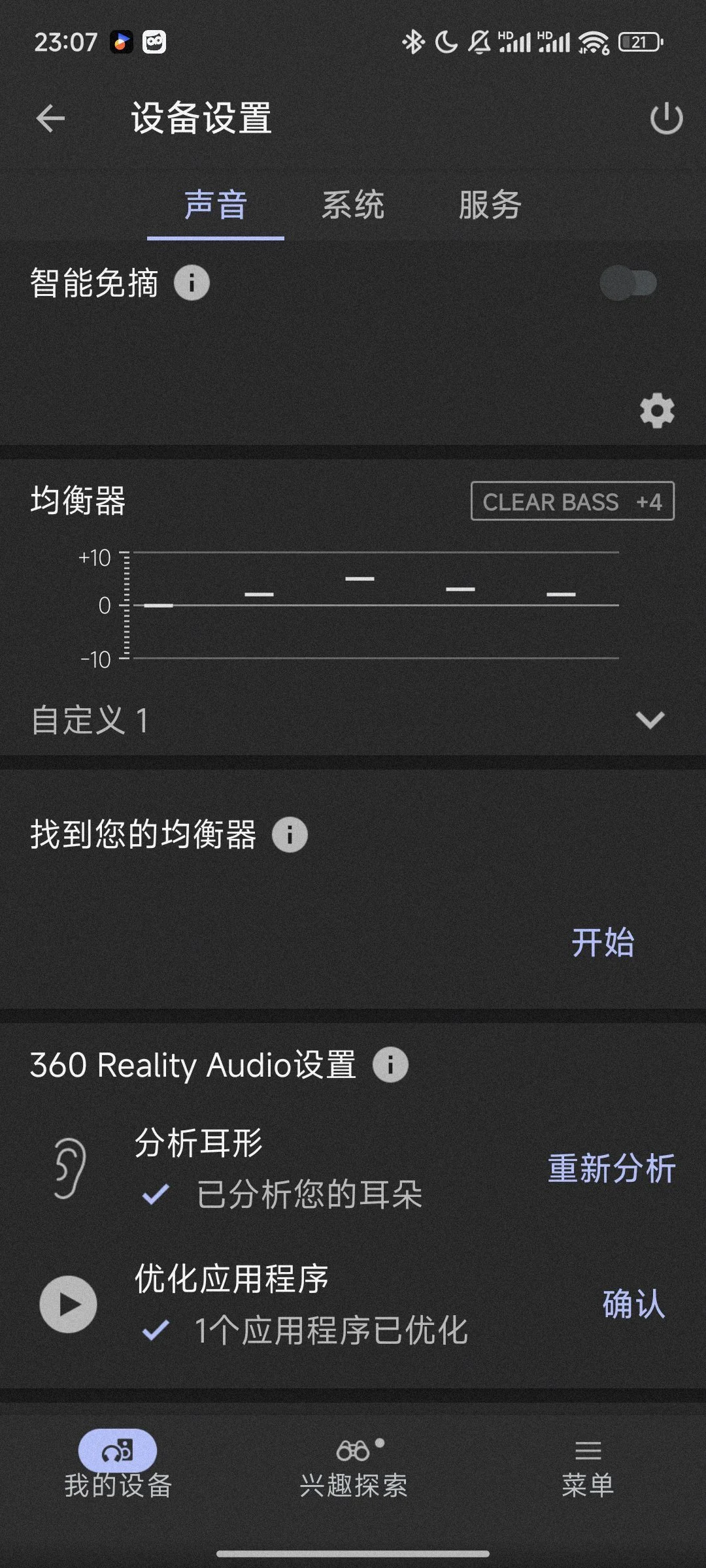
Task: Select the 声音 tab
Action: click(x=215, y=205)
